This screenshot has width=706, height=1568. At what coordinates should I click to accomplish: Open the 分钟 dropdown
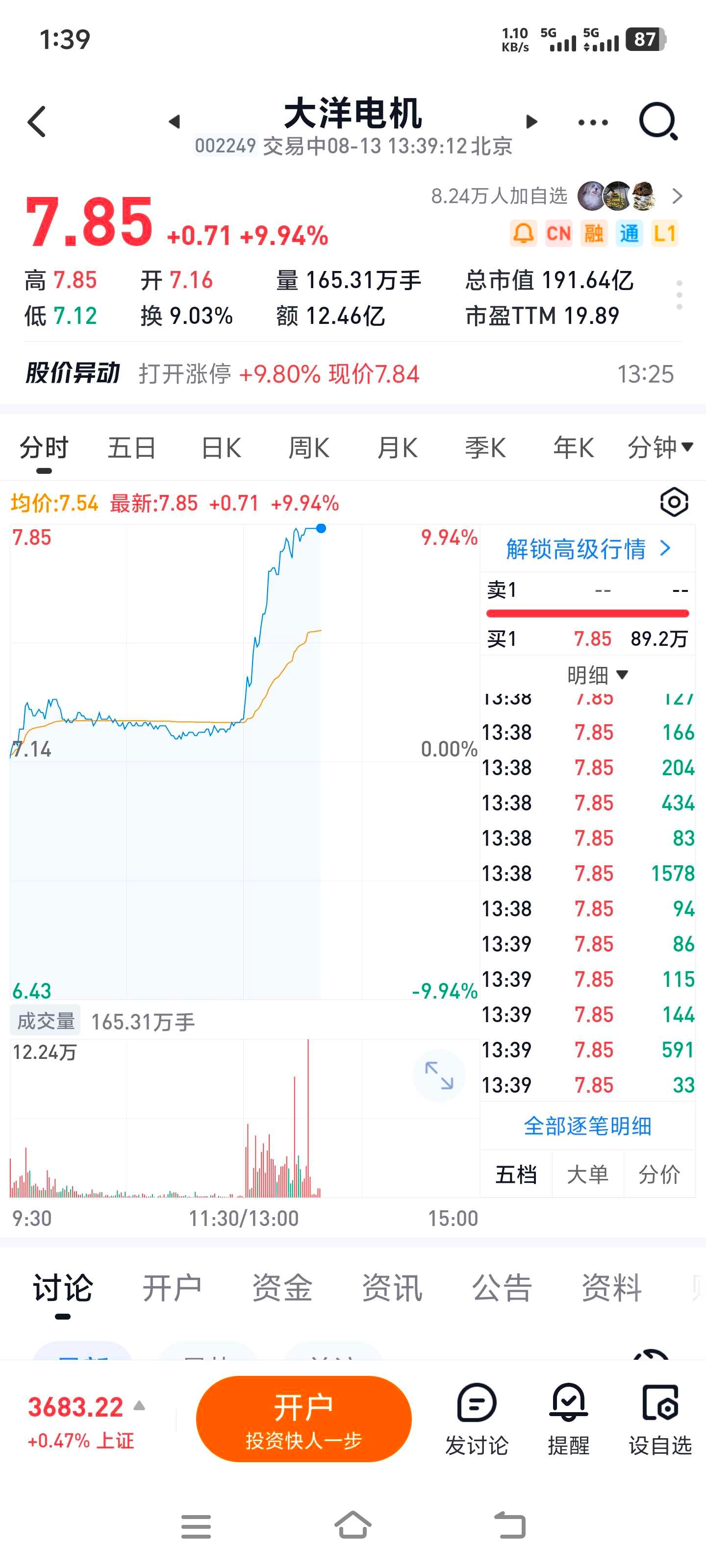(x=660, y=448)
